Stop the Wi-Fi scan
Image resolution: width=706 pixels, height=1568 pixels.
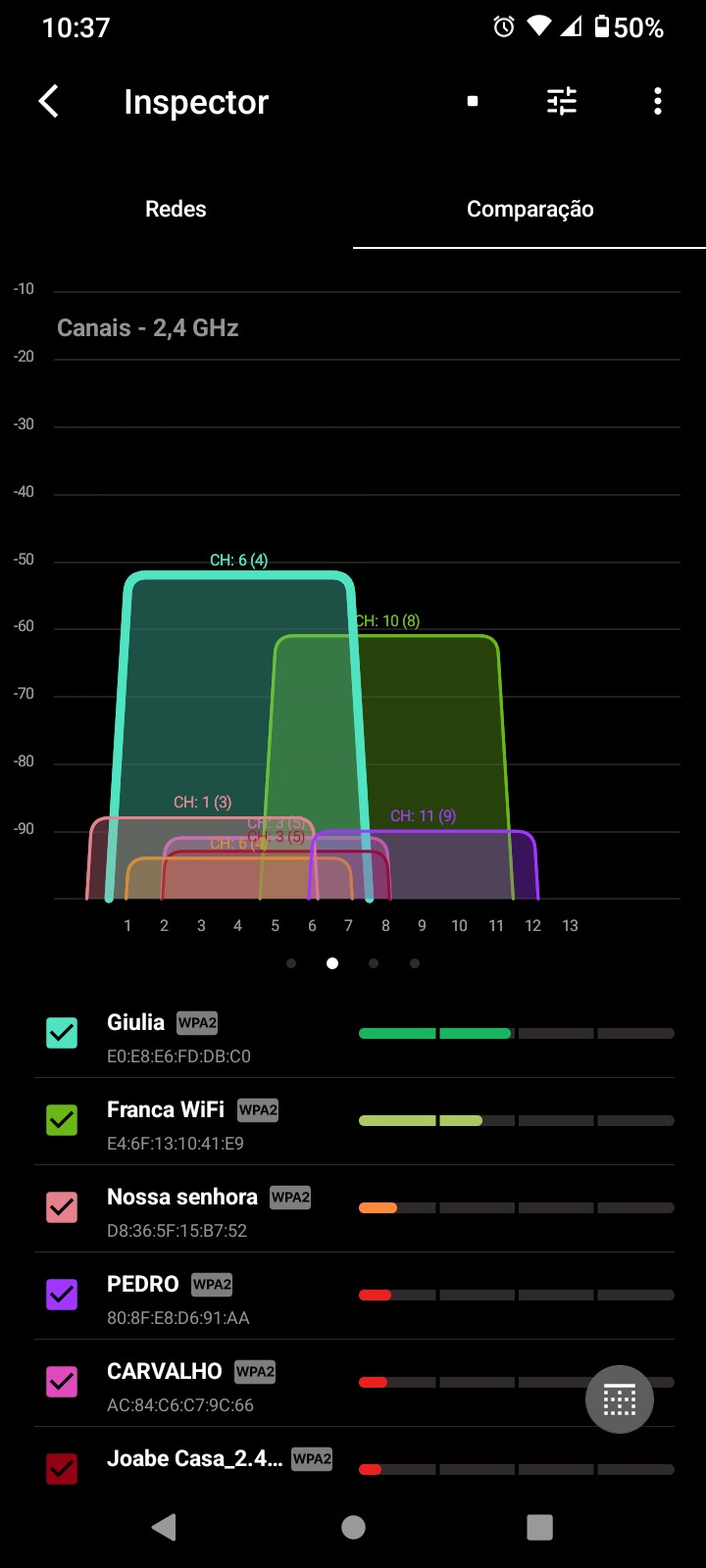(x=473, y=101)
